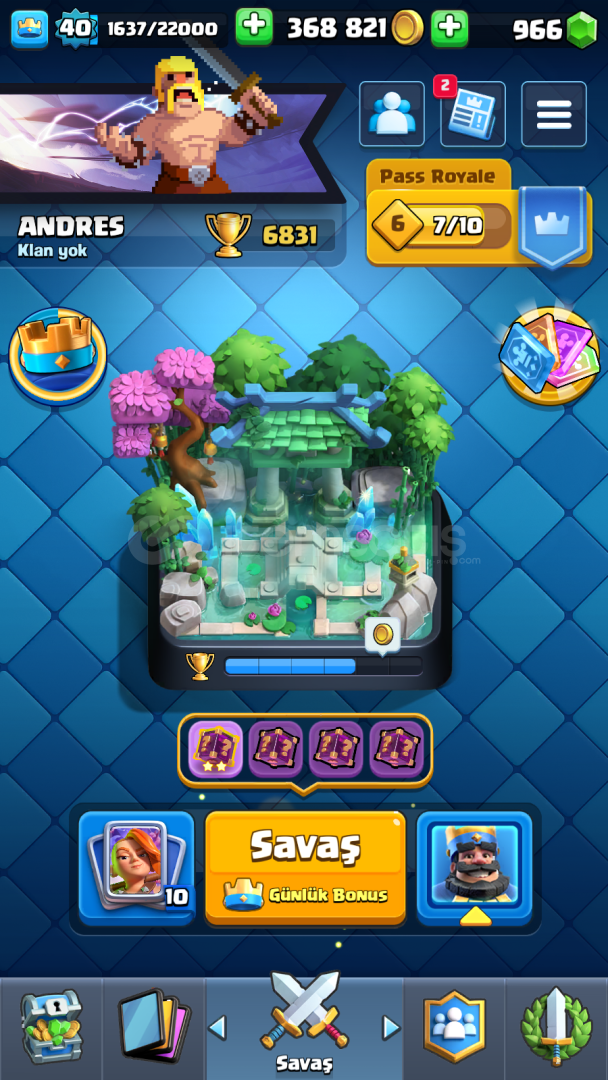Open the news feed with 2 notifications
The image size is (608, 1080).
coord(472,114)
